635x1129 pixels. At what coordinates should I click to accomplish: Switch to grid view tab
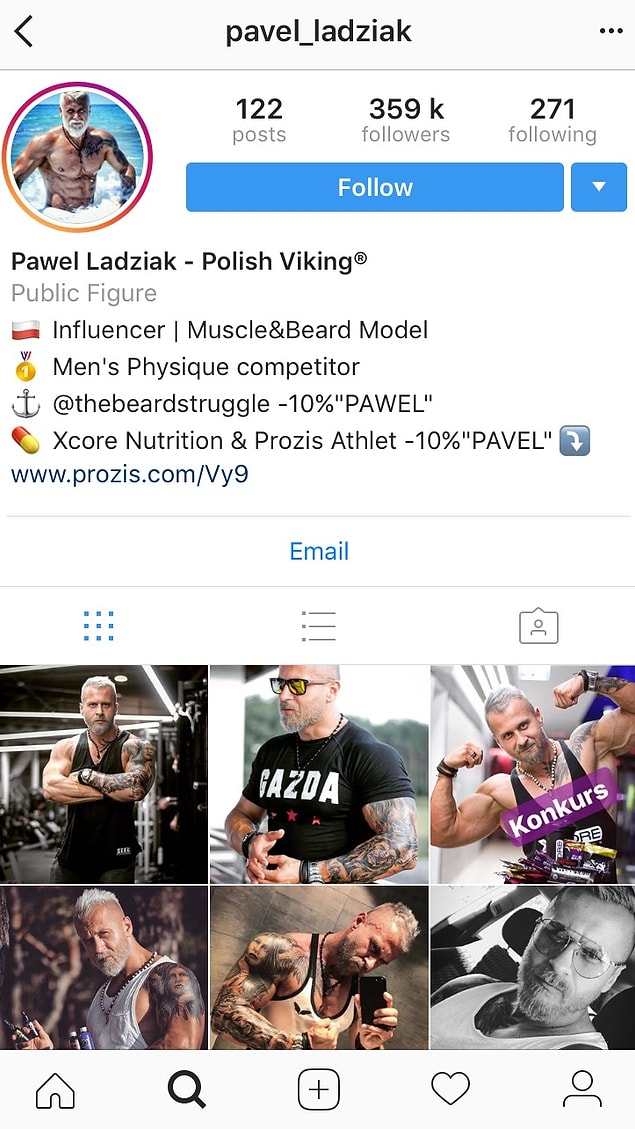coord(98,626)
